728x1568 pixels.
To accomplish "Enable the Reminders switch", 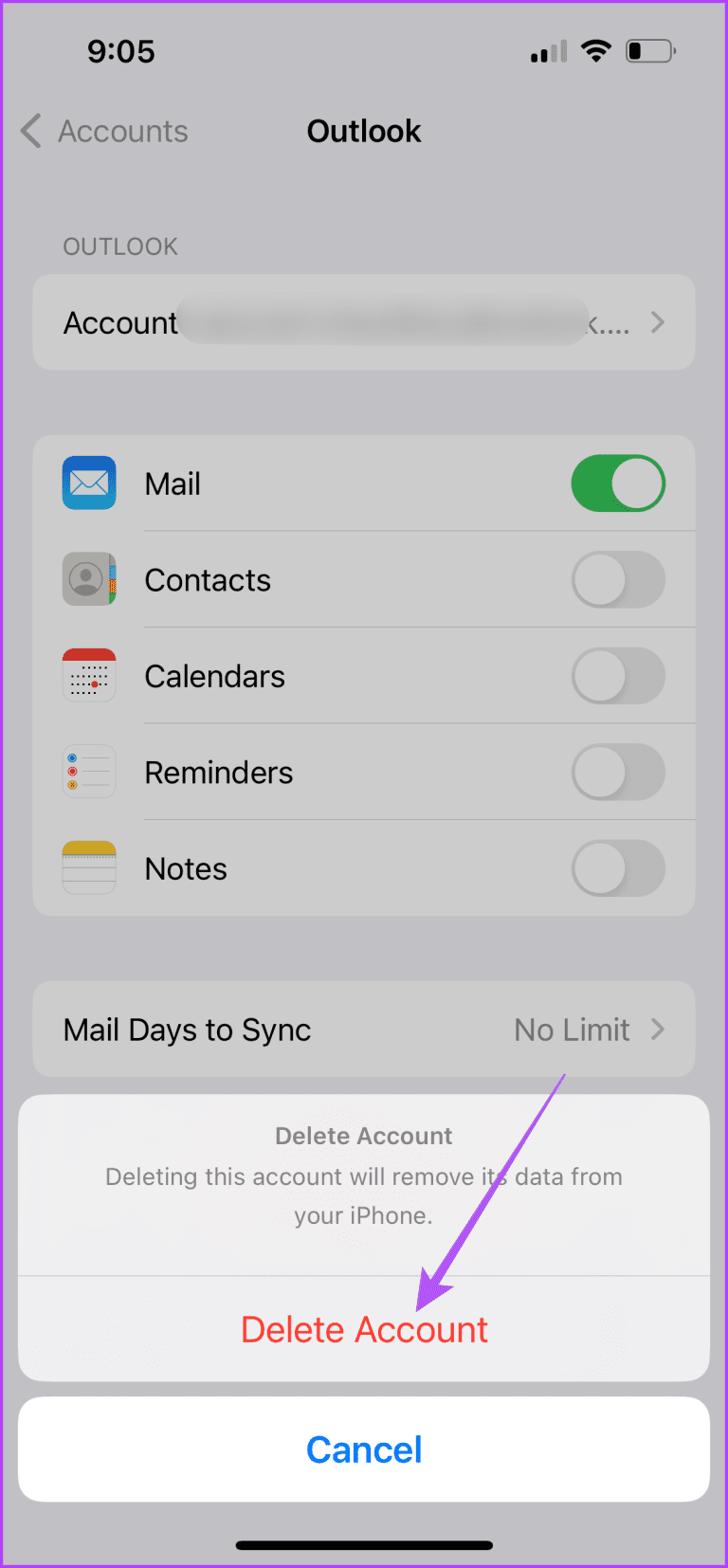I will (x=618, y=772).
